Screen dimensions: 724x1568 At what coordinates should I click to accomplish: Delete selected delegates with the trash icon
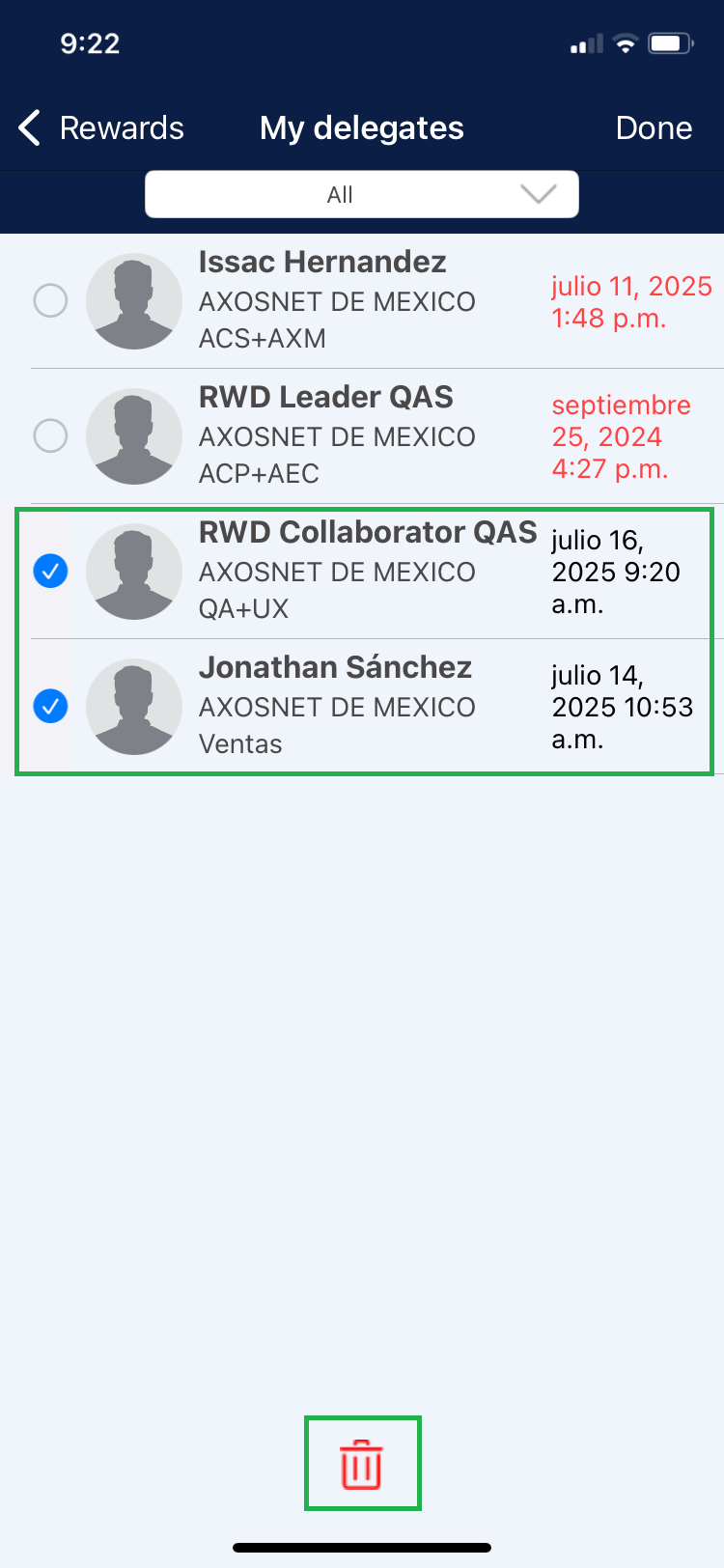[x=362, y=1465]
